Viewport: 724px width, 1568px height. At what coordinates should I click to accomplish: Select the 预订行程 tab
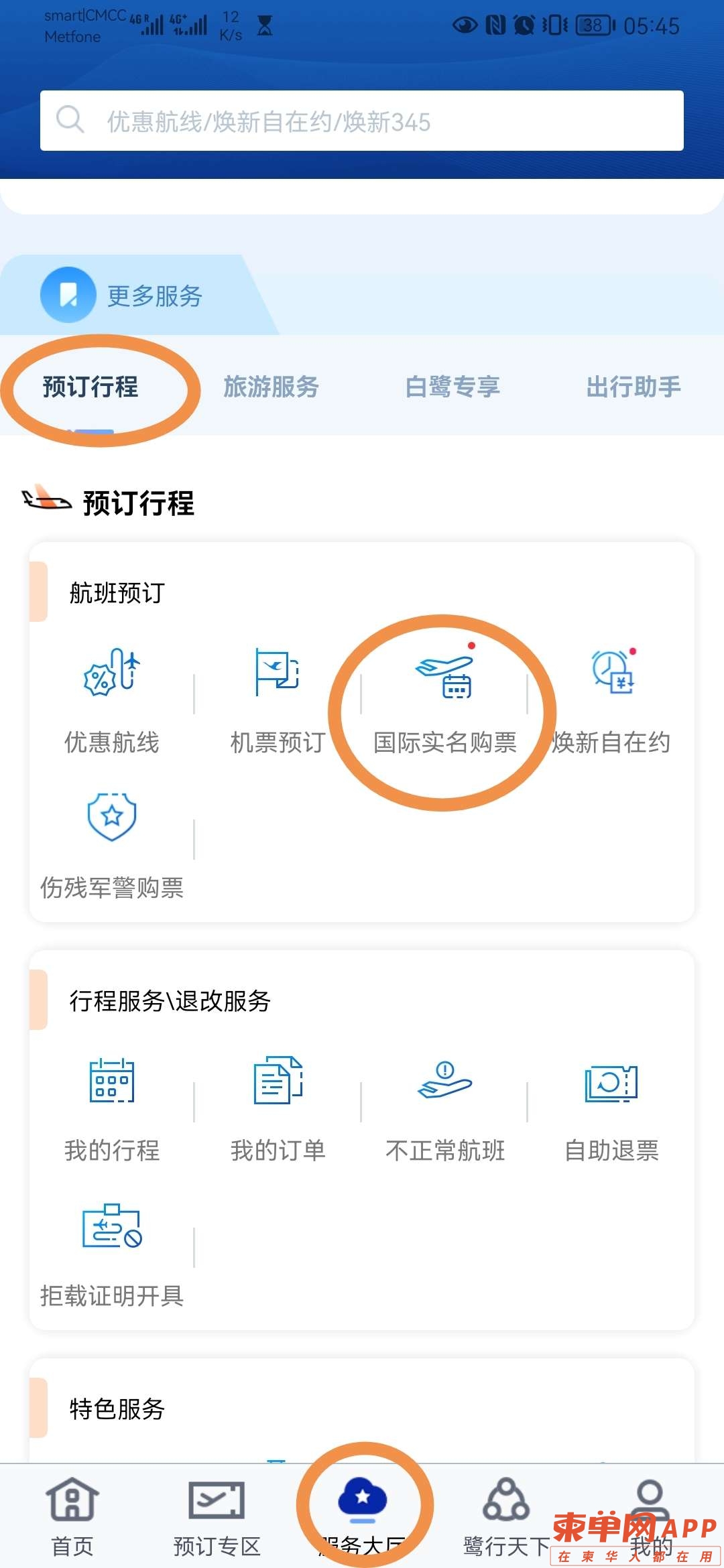90,387
